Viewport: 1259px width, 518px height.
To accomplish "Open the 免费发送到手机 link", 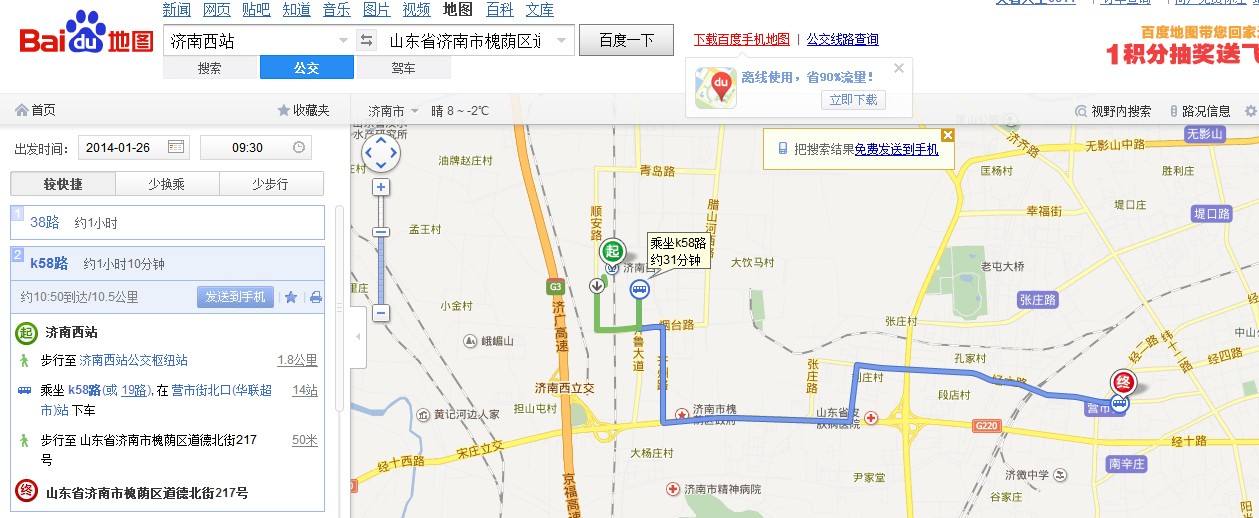I will 896,149.
